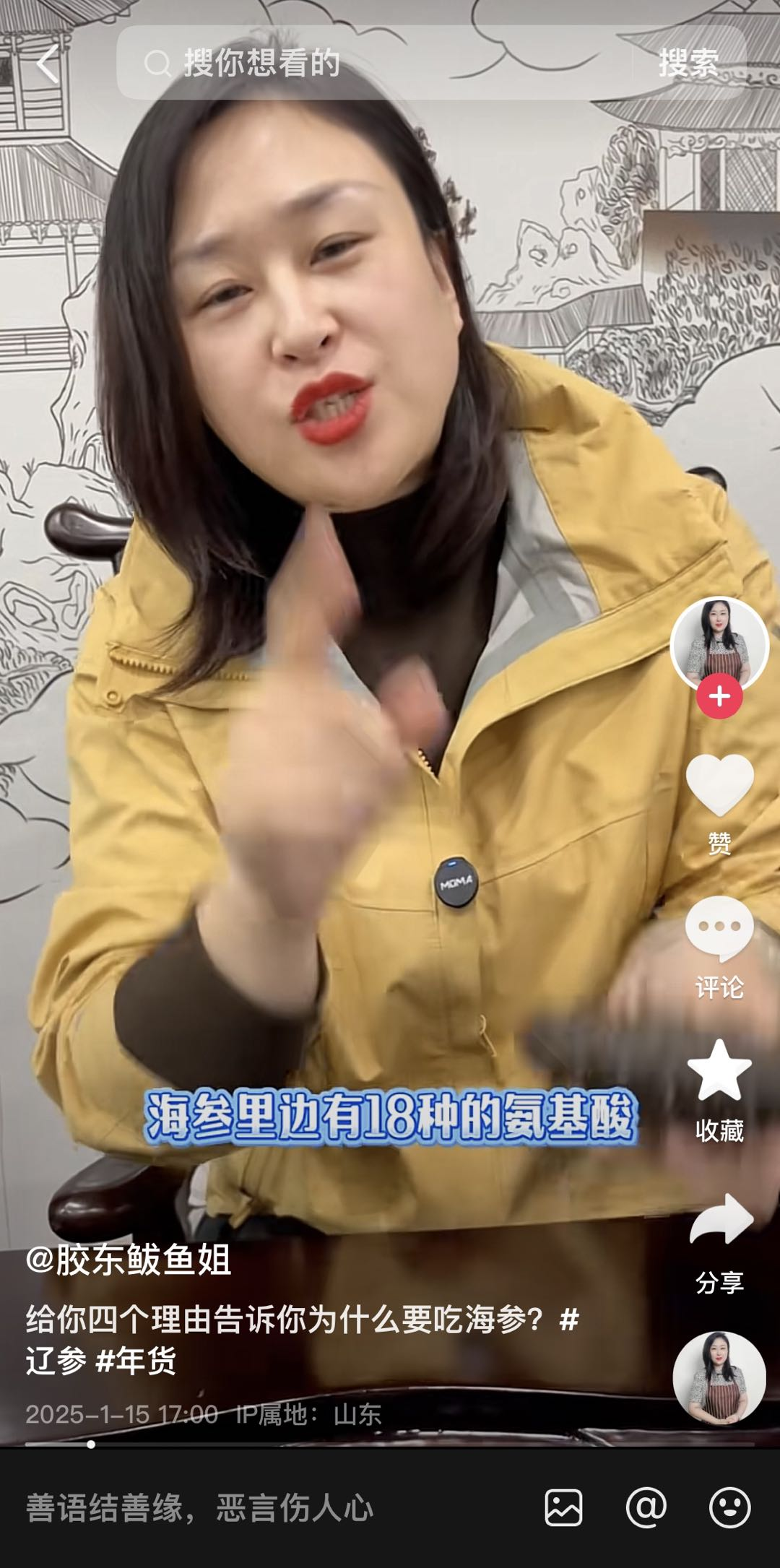This screenshot has width=780, height=1568.
Task: Tap the 搜索 button
Action: 688,64
